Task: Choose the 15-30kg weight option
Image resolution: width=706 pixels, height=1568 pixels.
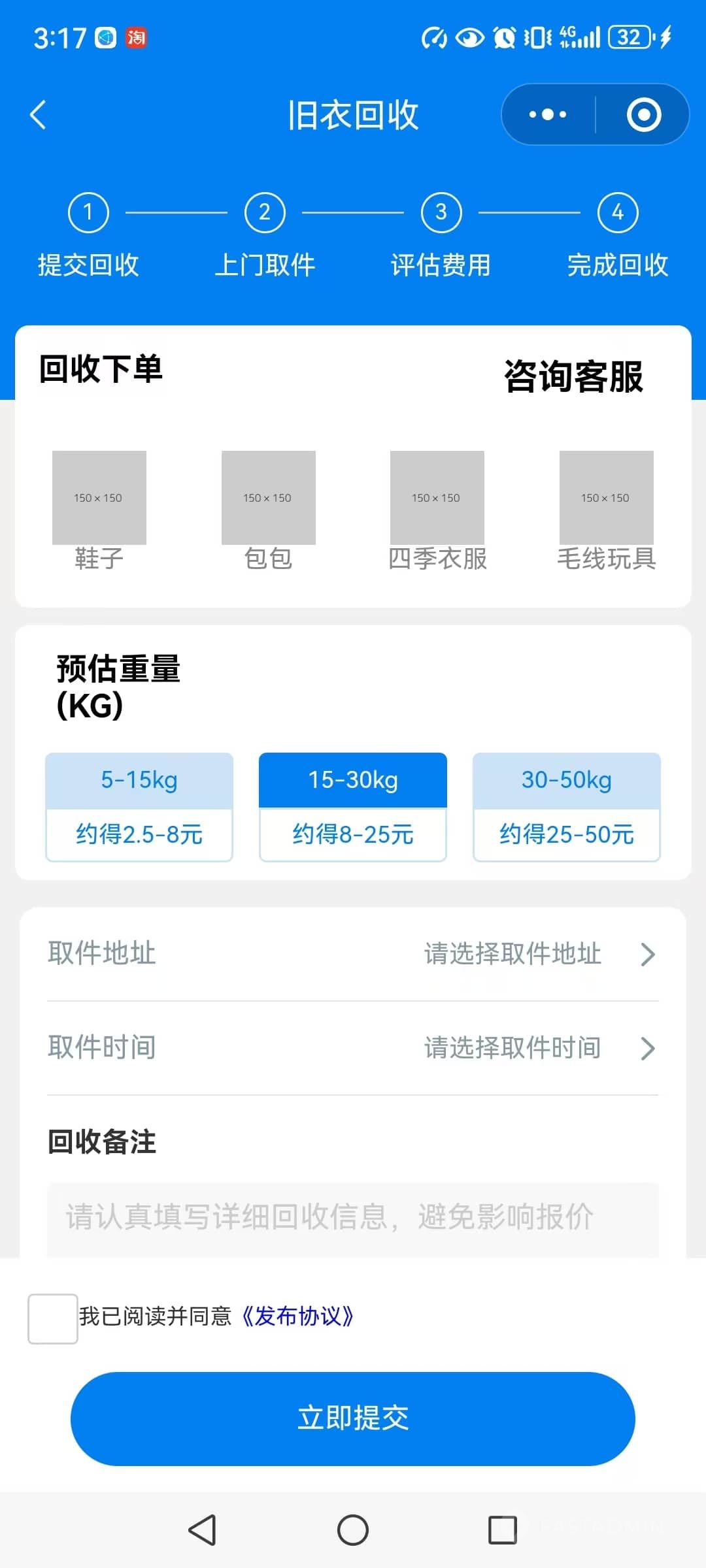Action: 353,807
